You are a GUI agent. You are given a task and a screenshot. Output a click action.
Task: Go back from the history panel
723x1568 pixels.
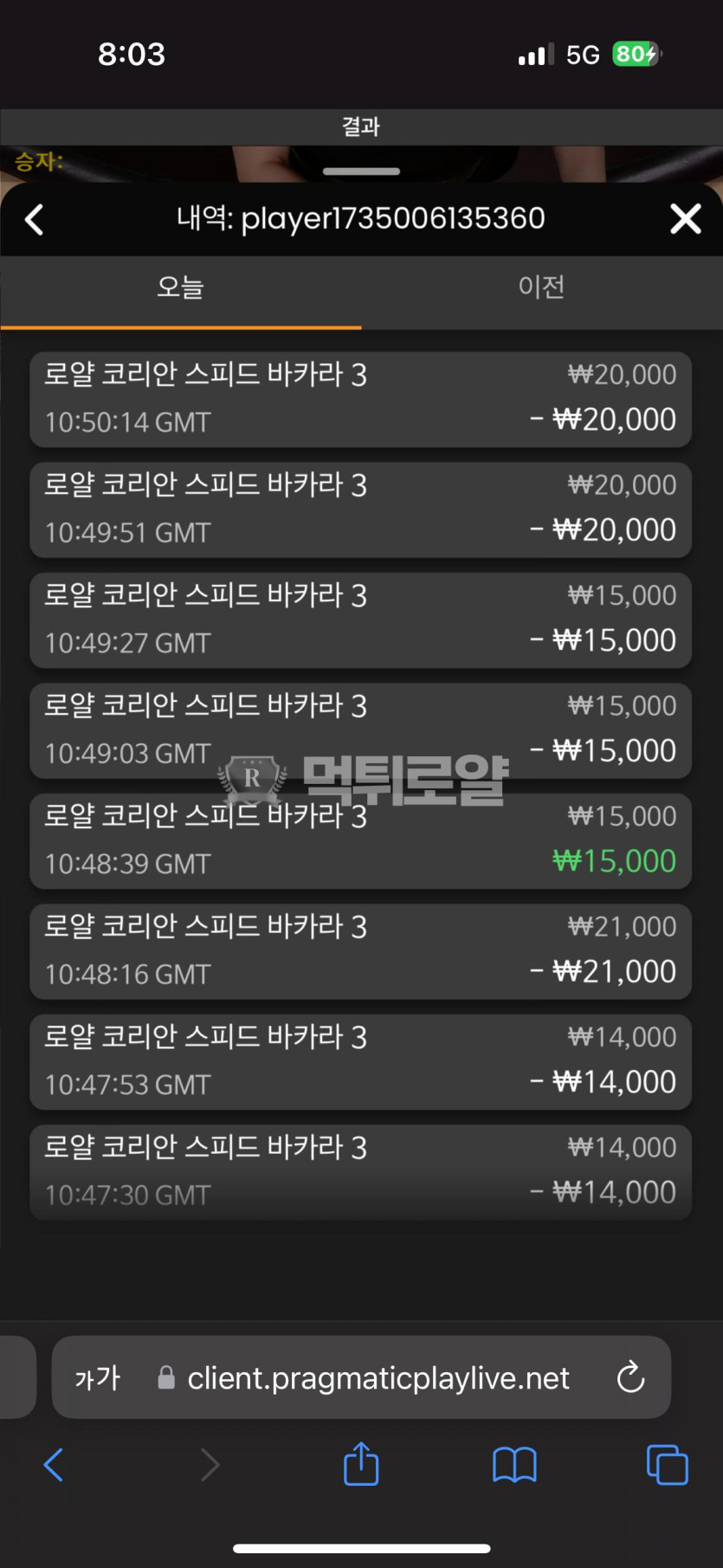tap(35, 219)
